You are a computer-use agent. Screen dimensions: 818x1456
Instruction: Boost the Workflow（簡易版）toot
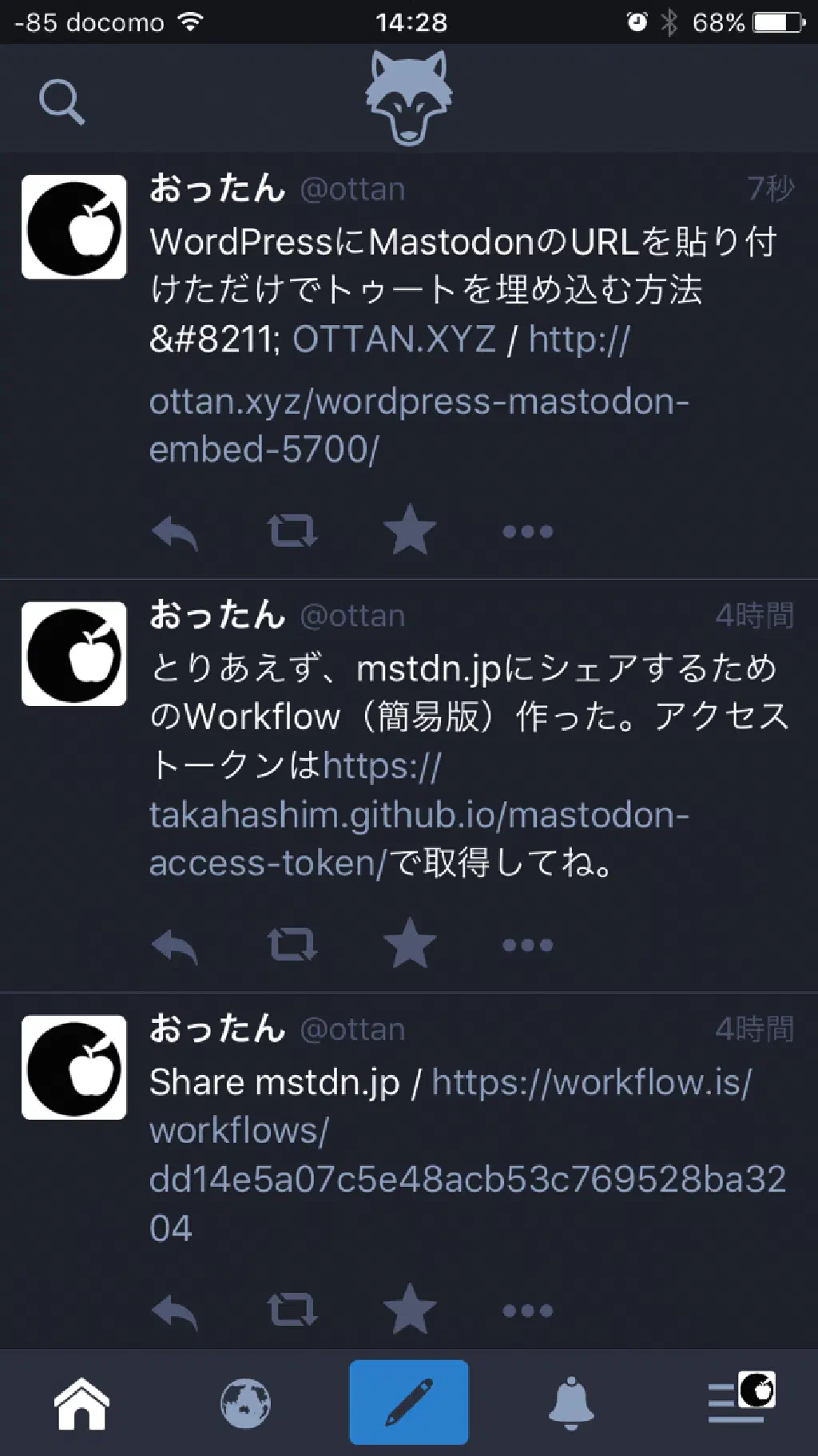(x=292, y=946)
